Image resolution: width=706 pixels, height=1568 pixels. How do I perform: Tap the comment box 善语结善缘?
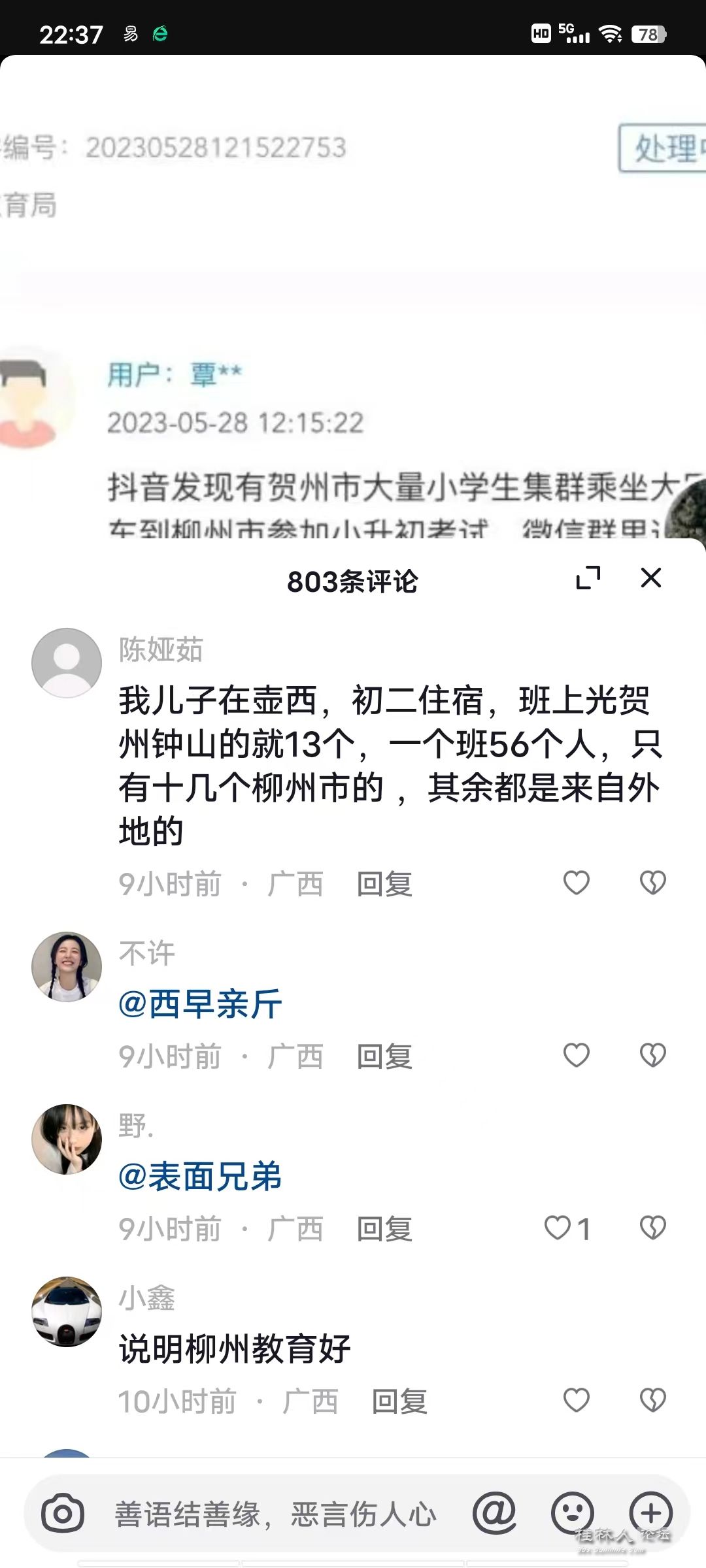pos(275,1514)
